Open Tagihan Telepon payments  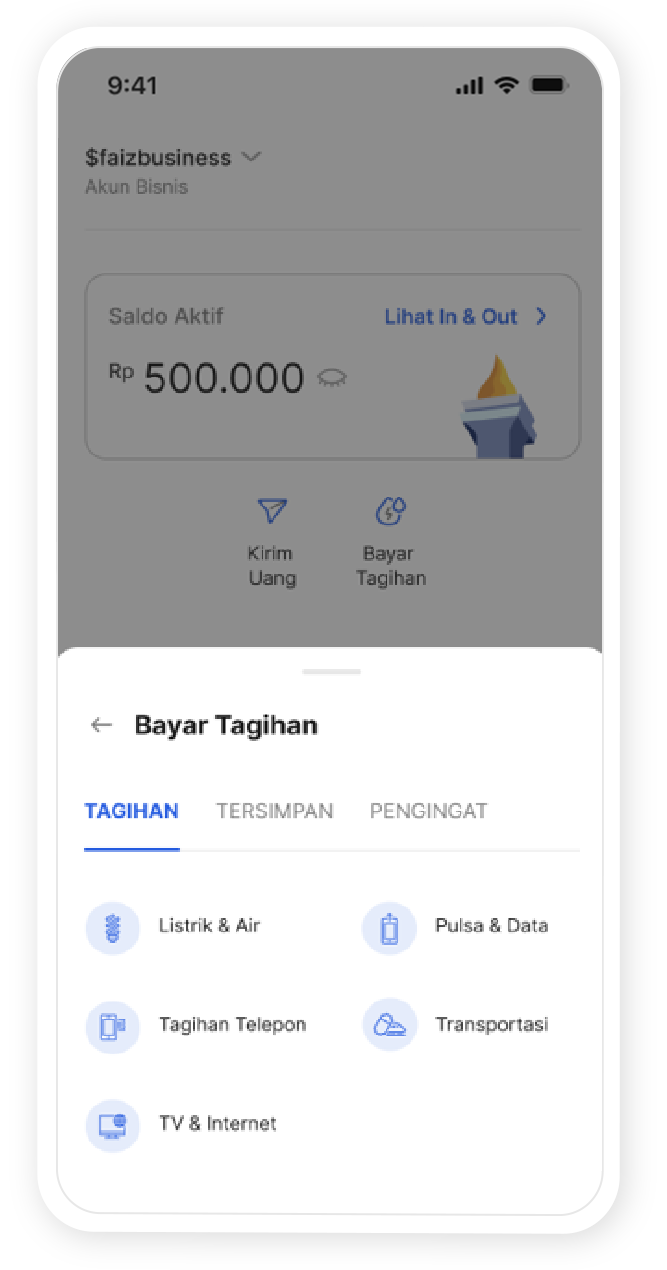pyautogui.click(x=197, y=1025)
